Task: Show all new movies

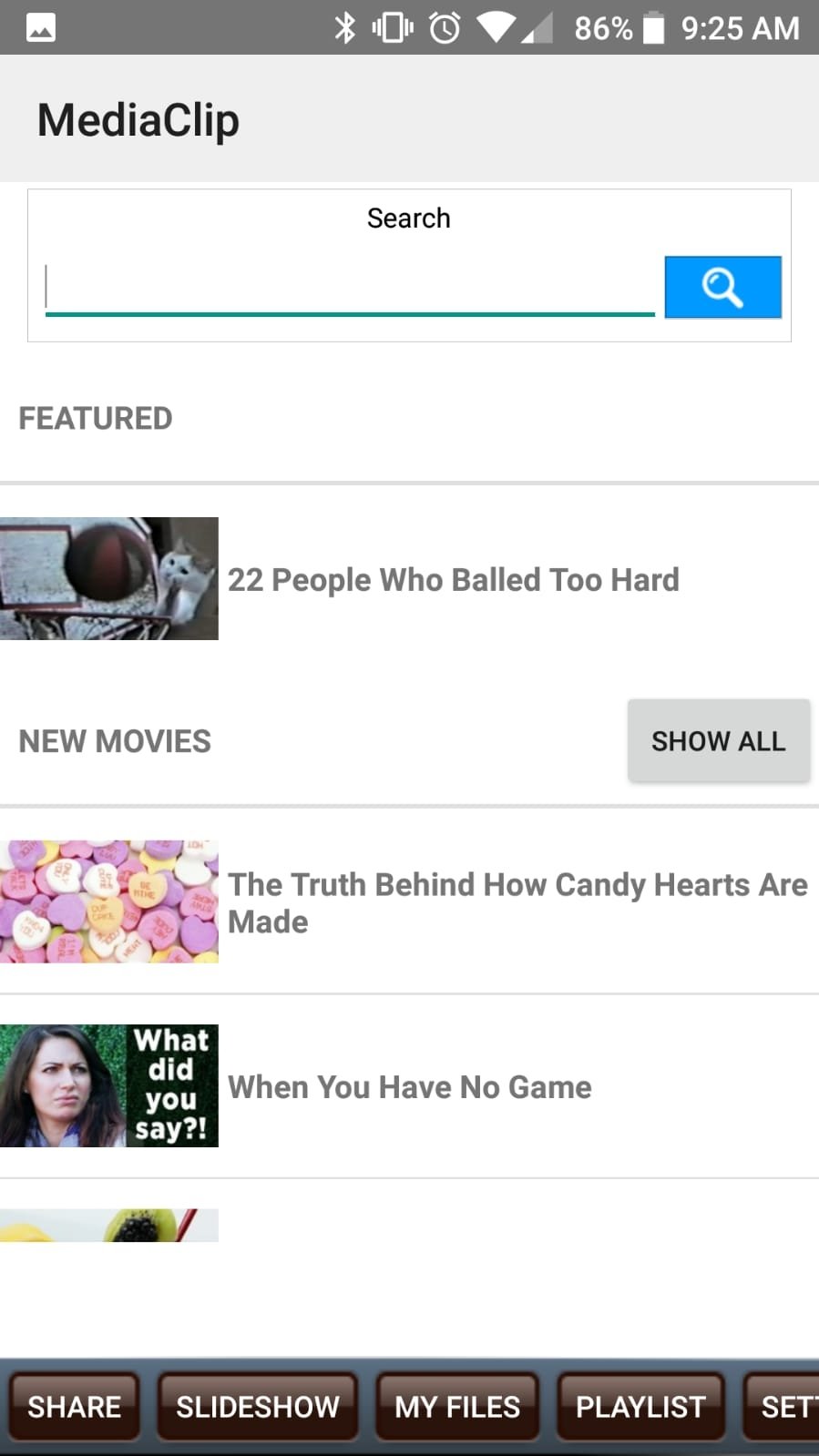Action: (719, 740)
